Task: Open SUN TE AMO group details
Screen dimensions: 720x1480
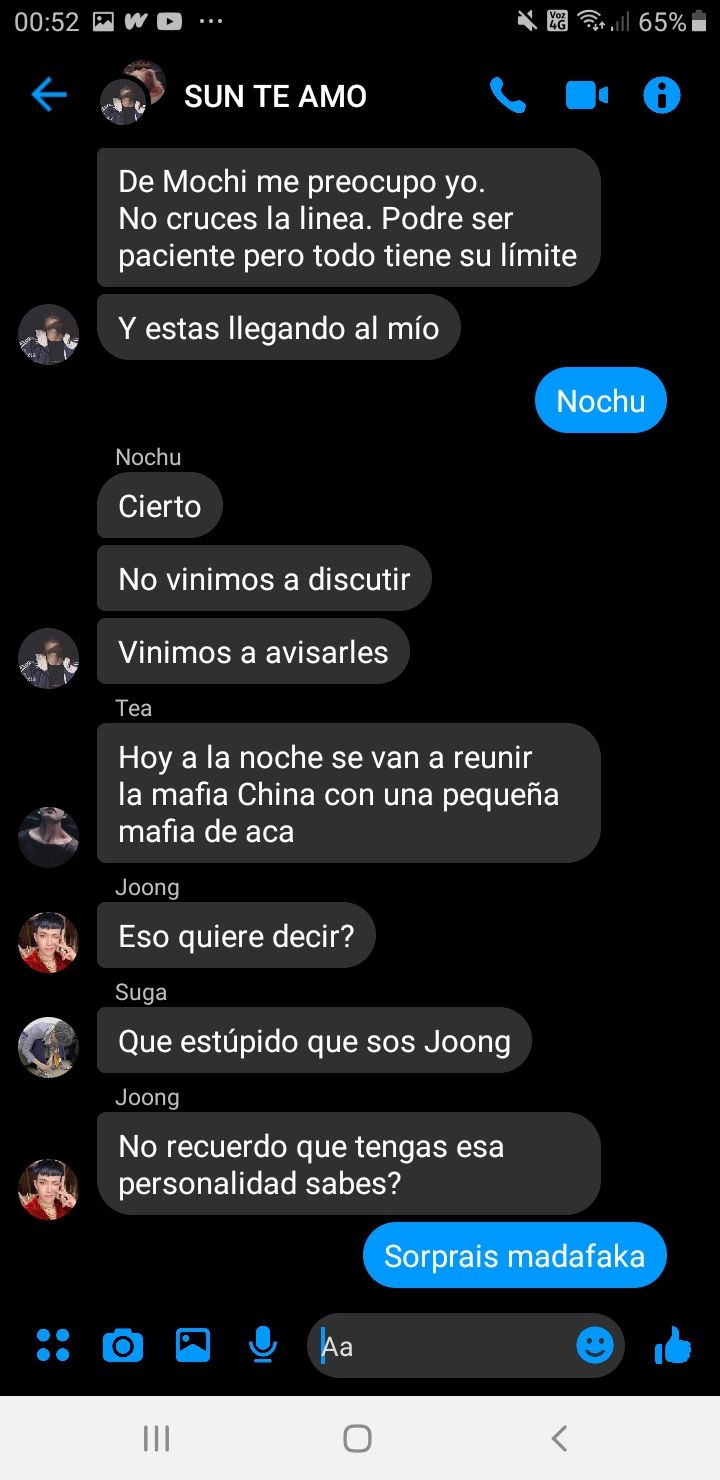Action: click(275, 96)
